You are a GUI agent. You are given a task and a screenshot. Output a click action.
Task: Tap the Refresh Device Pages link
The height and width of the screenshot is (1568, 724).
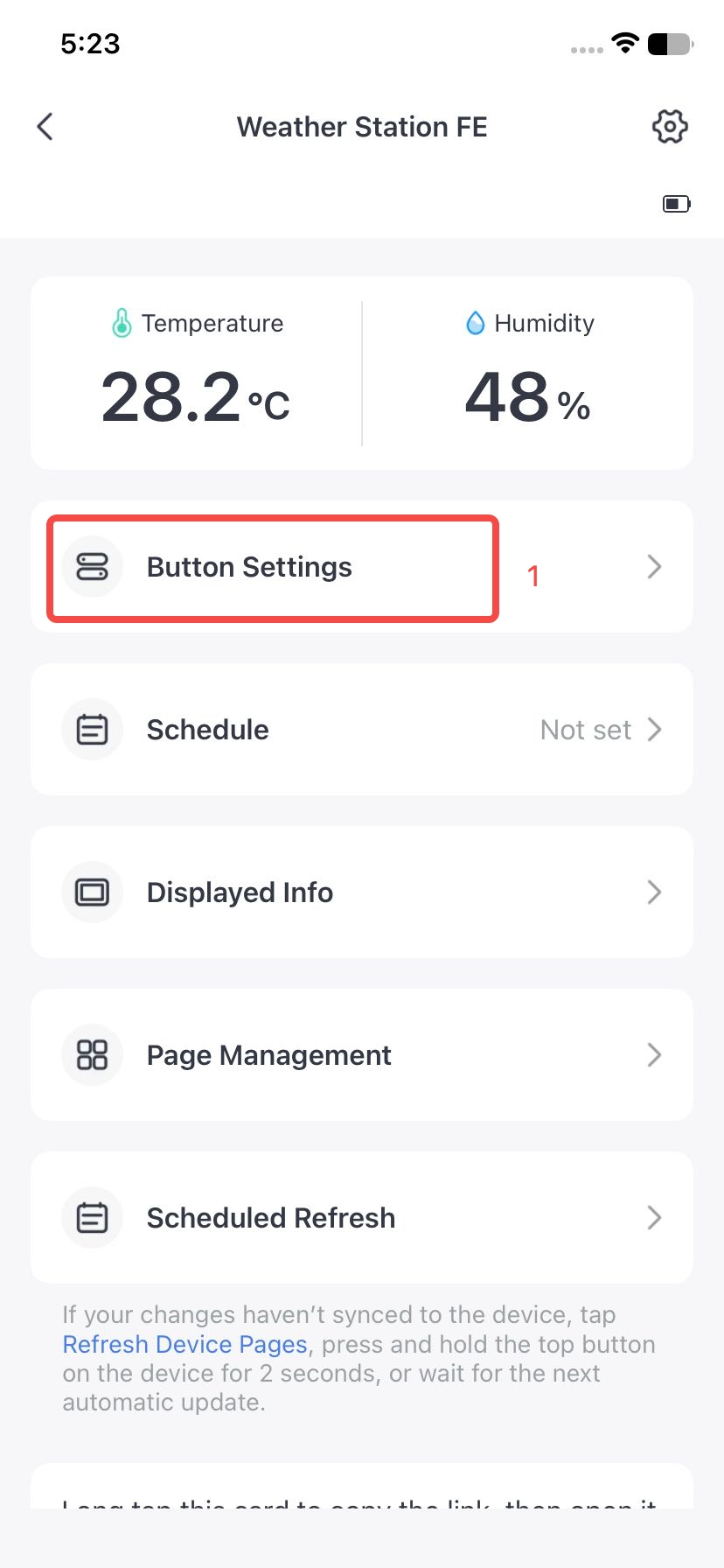point(184,1344)
